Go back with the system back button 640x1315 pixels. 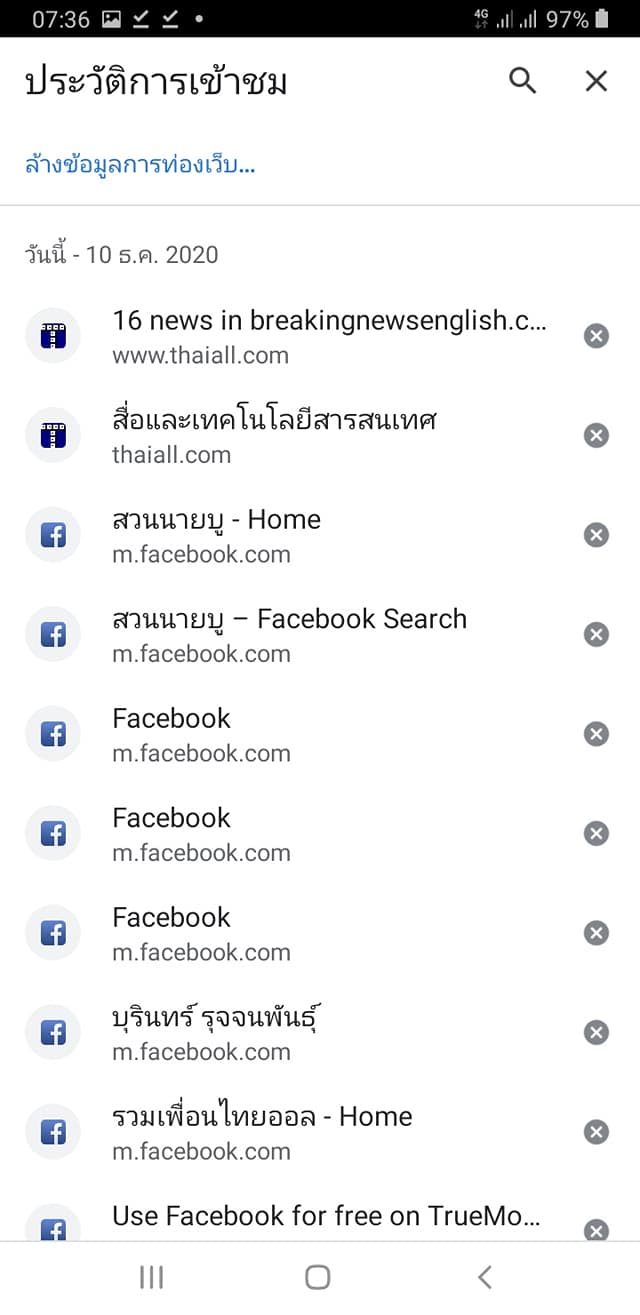tap(485, 1277)
